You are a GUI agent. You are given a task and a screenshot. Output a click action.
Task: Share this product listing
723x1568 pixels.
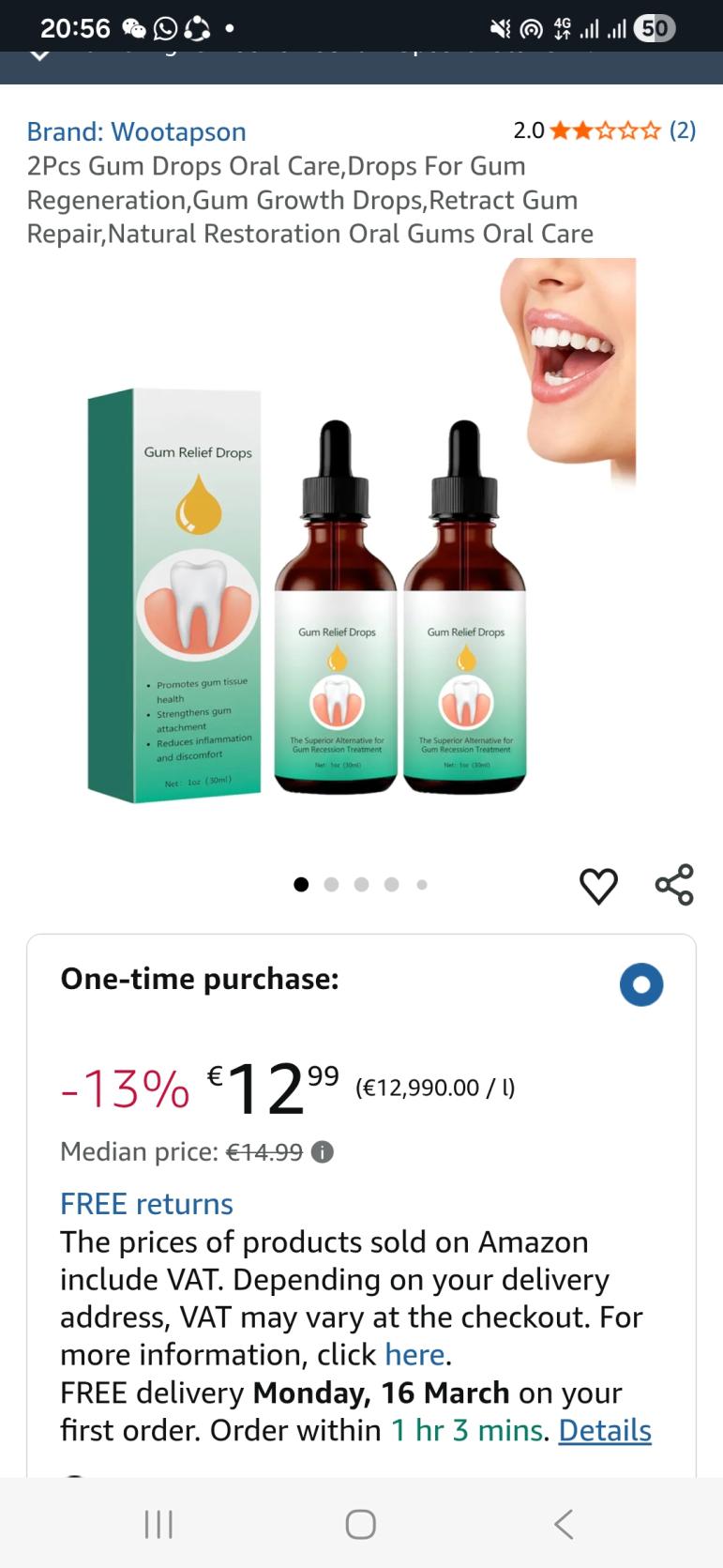[674, 885]
